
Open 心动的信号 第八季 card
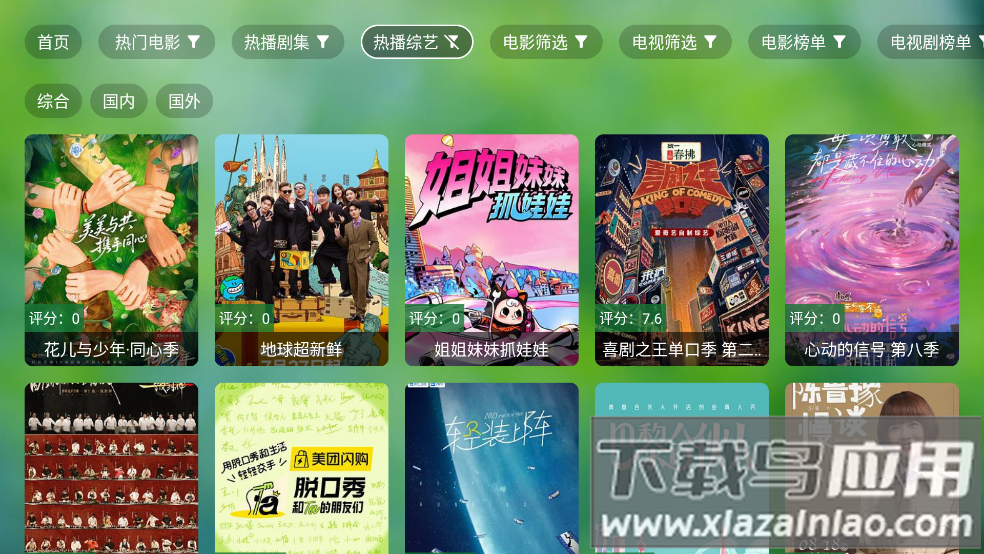pos(871,250)
